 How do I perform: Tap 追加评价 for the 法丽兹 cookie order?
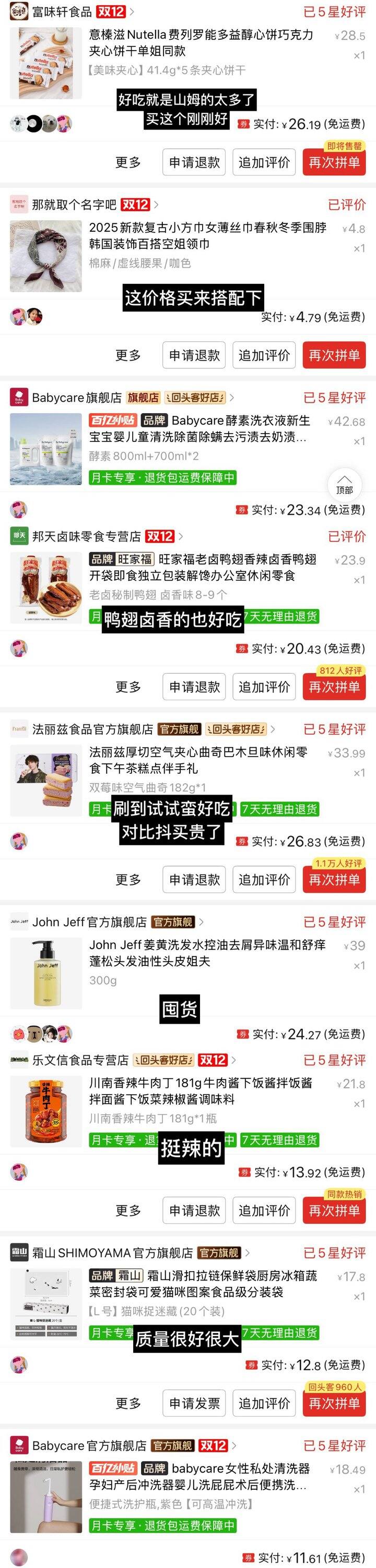(x=264, y=880)
